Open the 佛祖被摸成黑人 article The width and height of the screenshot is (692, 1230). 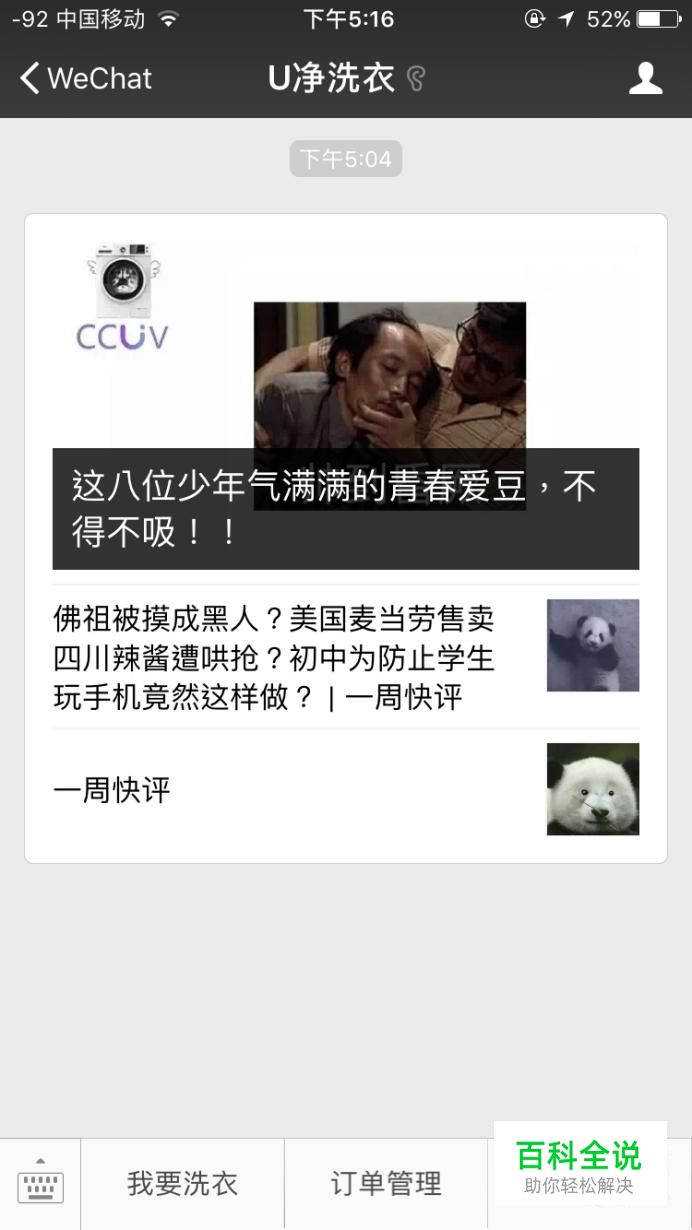pyautogui.click(x=300, y=657)
